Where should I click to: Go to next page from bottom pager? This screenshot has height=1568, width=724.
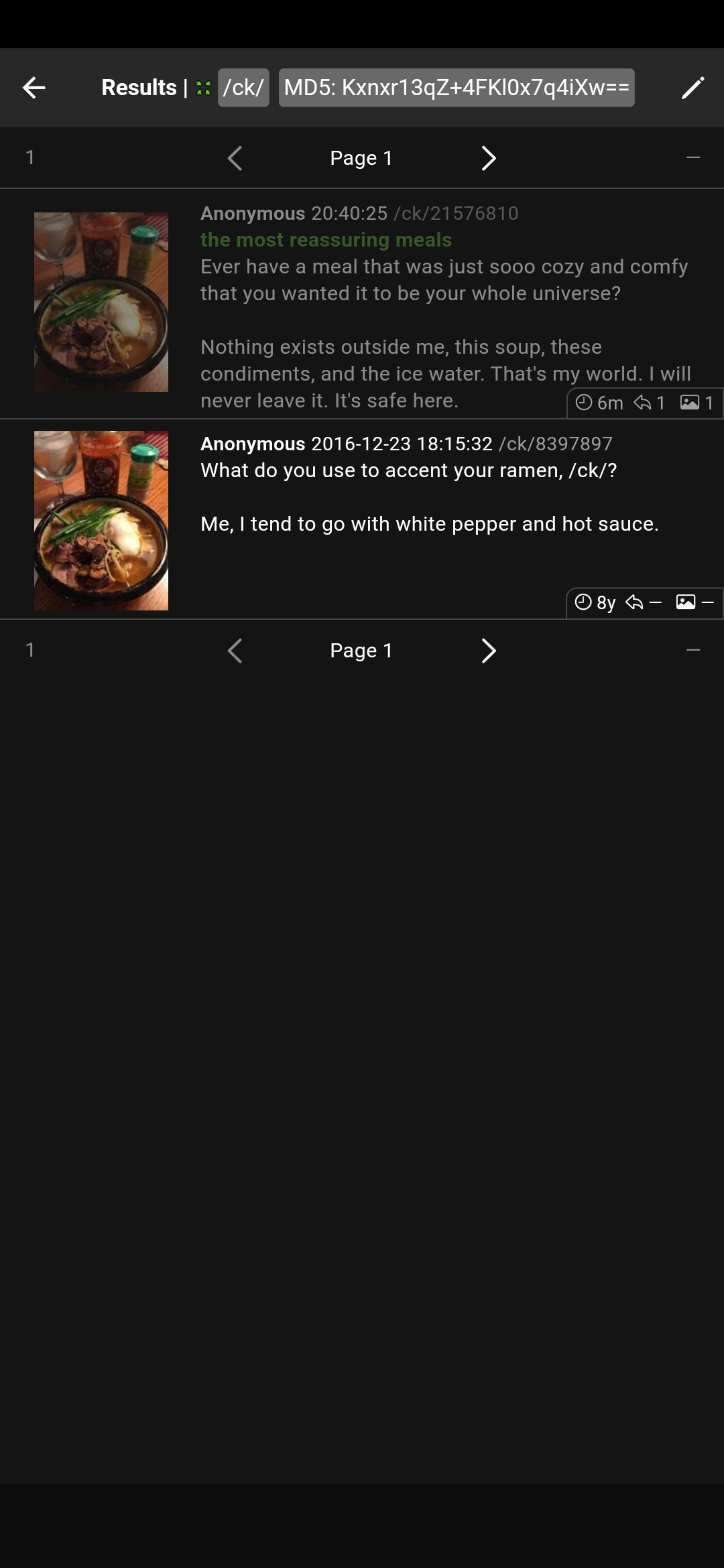[x=489, y=651]
